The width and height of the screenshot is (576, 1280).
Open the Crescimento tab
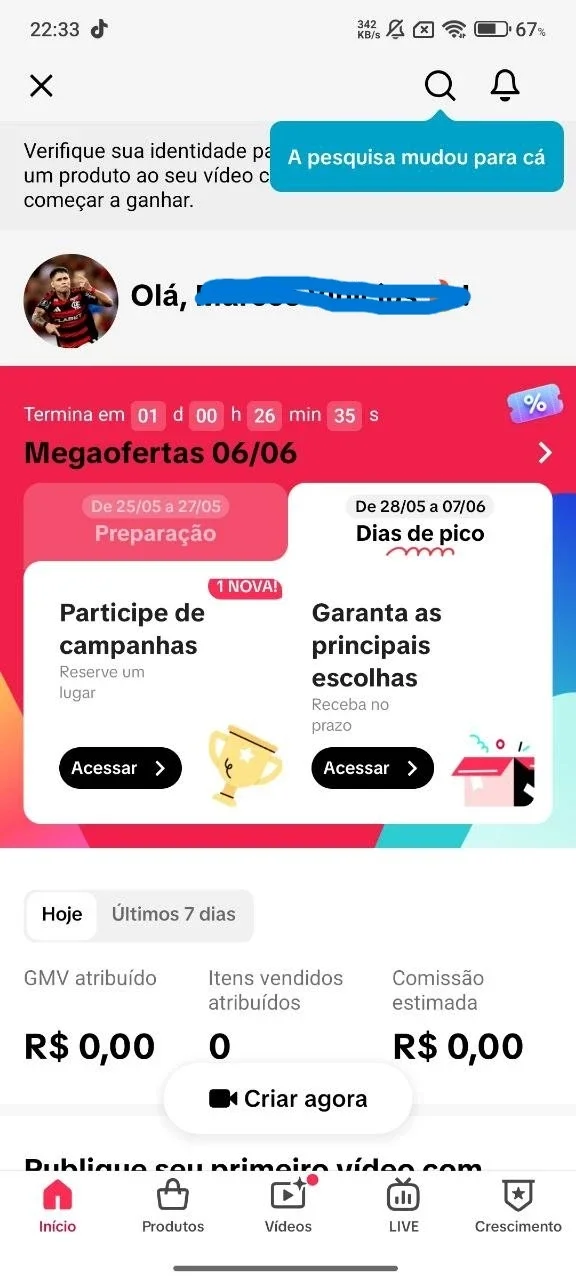[x=518, y=1206]
